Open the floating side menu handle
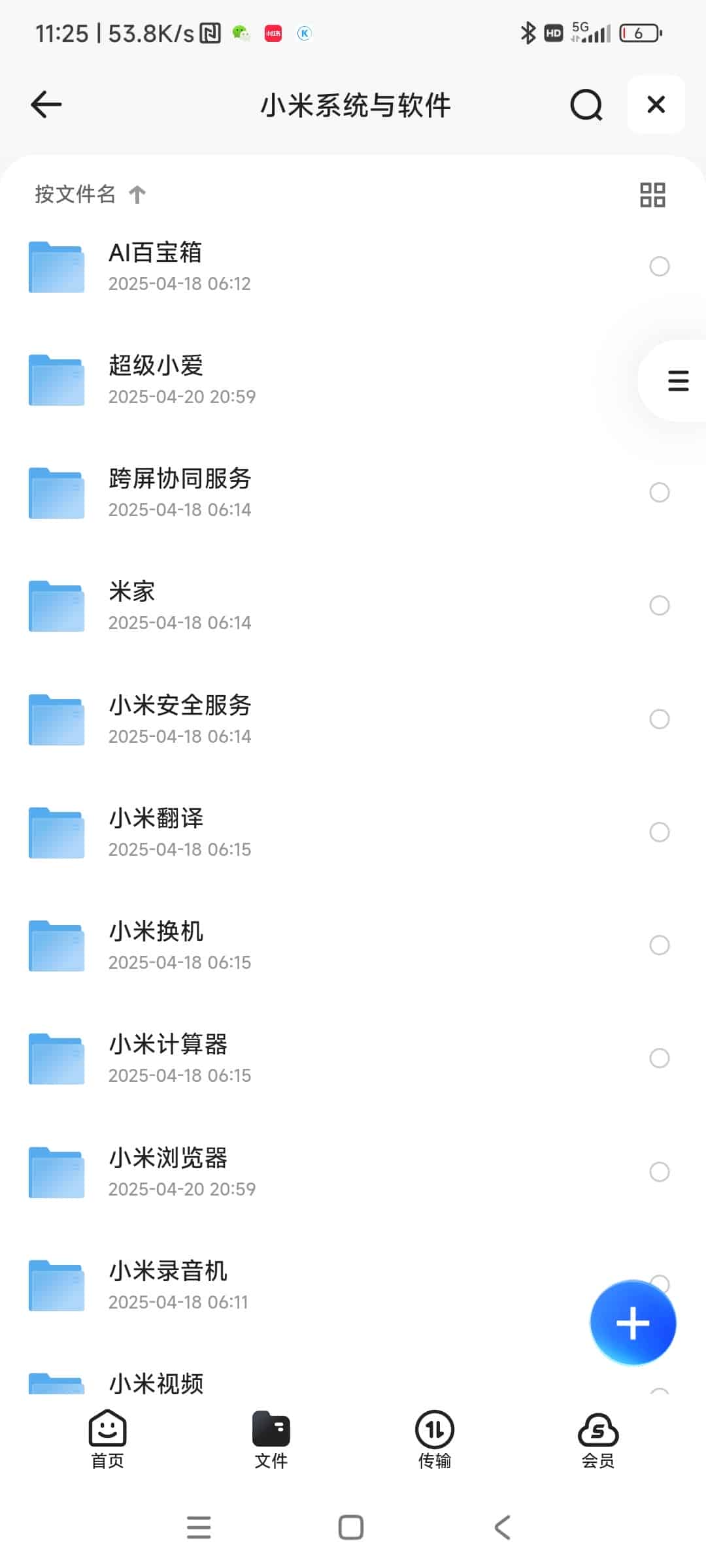 (x=678, y=380)
